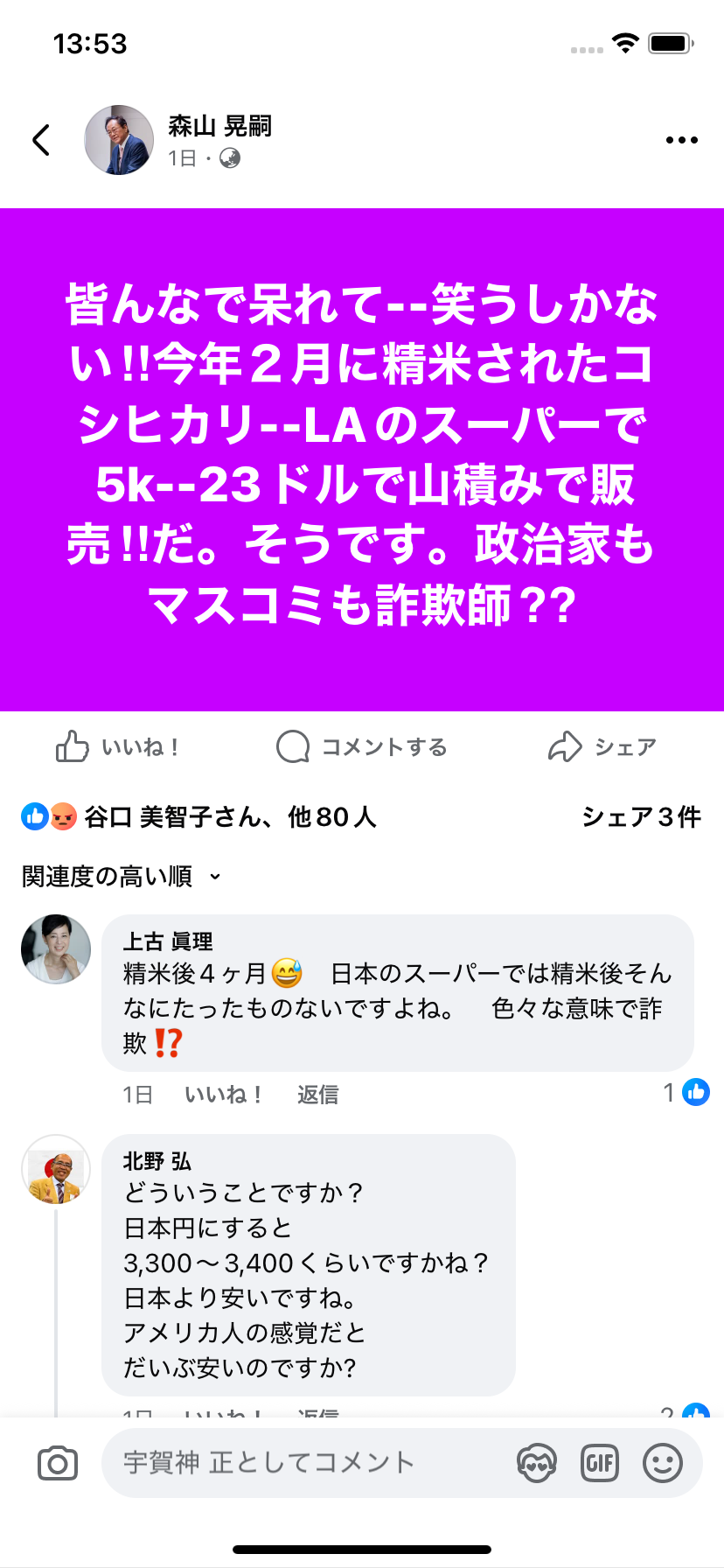This screenshot has height=1568, width=724.
Task: View the シェア3件 list
Action: pos(641,817)
